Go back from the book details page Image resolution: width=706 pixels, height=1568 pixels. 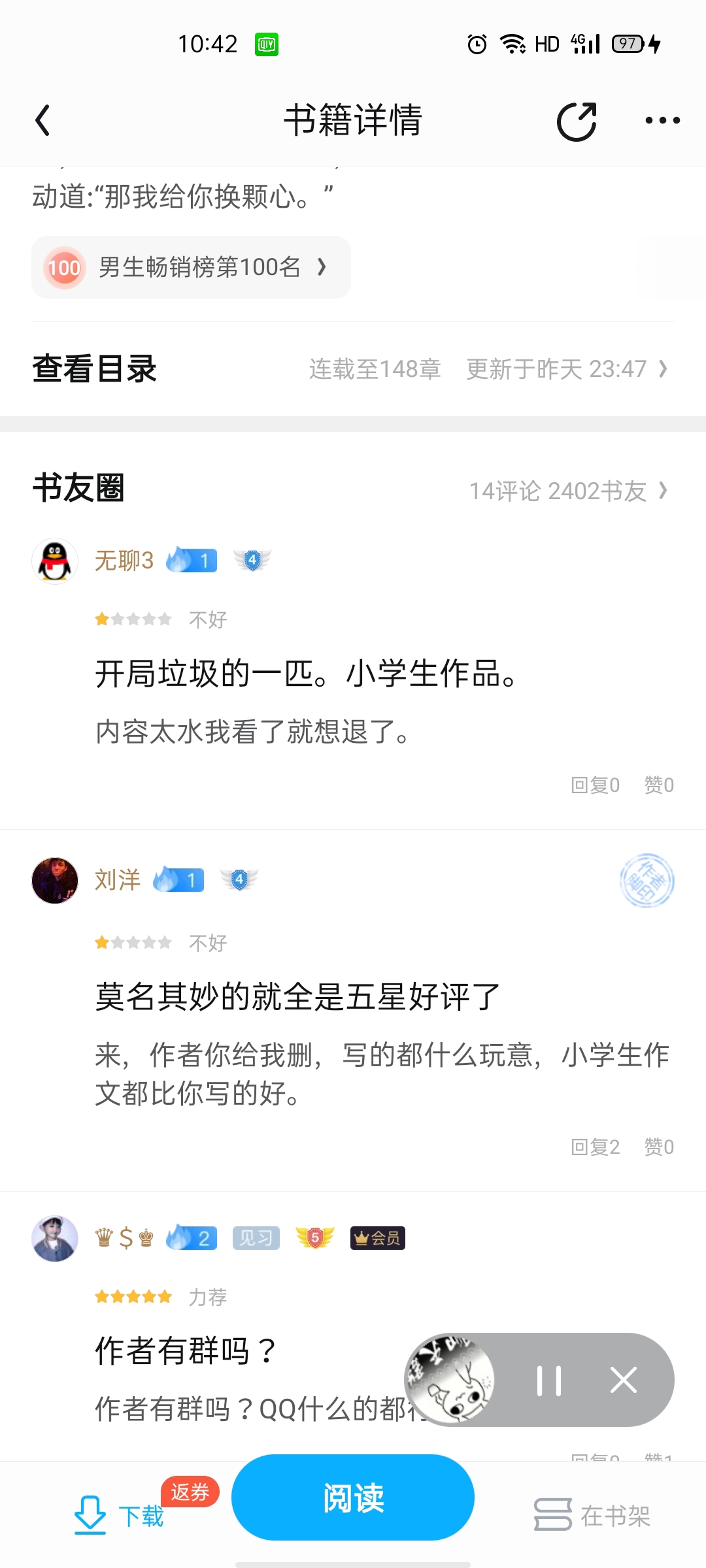[43, 120]
